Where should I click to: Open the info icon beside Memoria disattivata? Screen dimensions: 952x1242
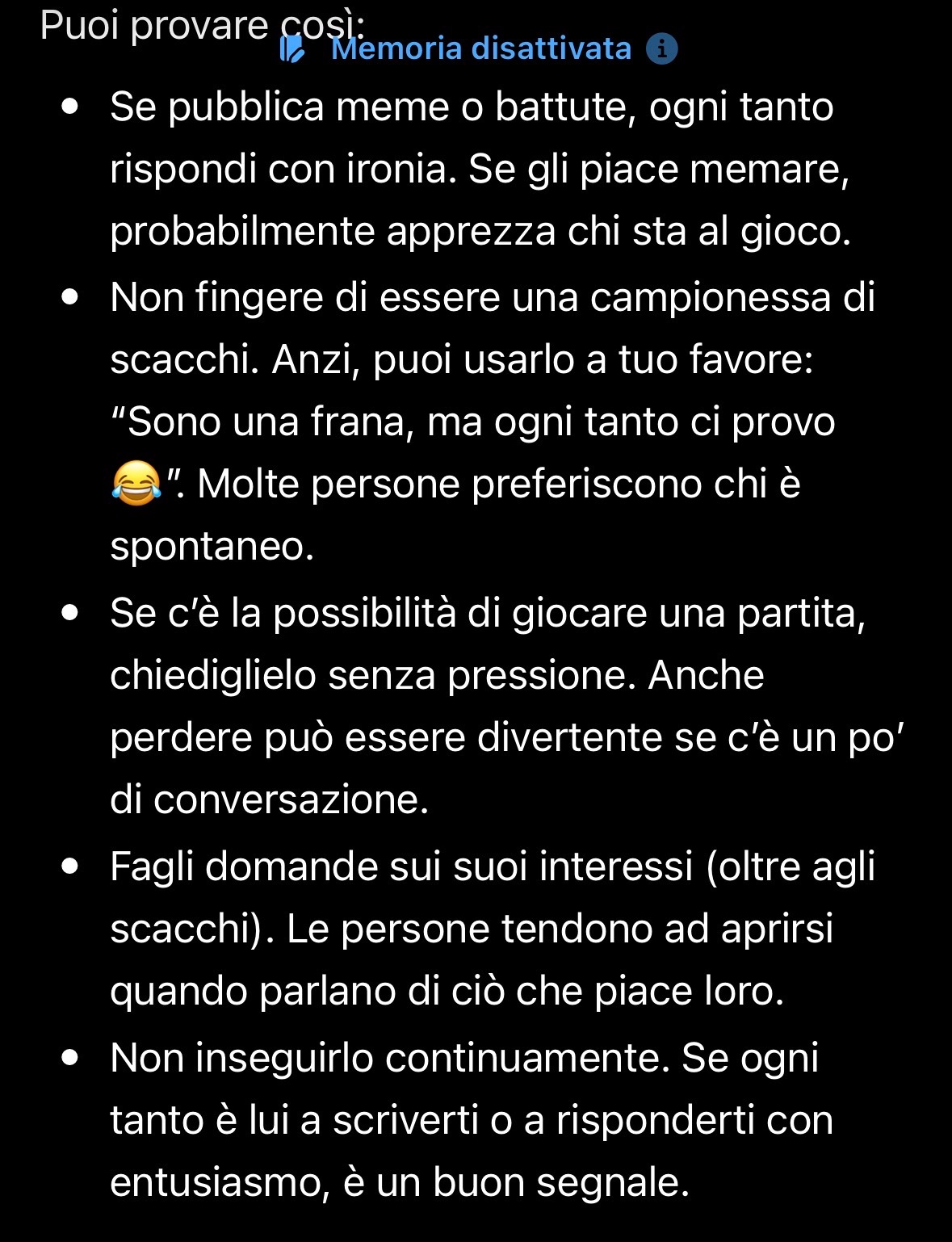tap(661, 49)
